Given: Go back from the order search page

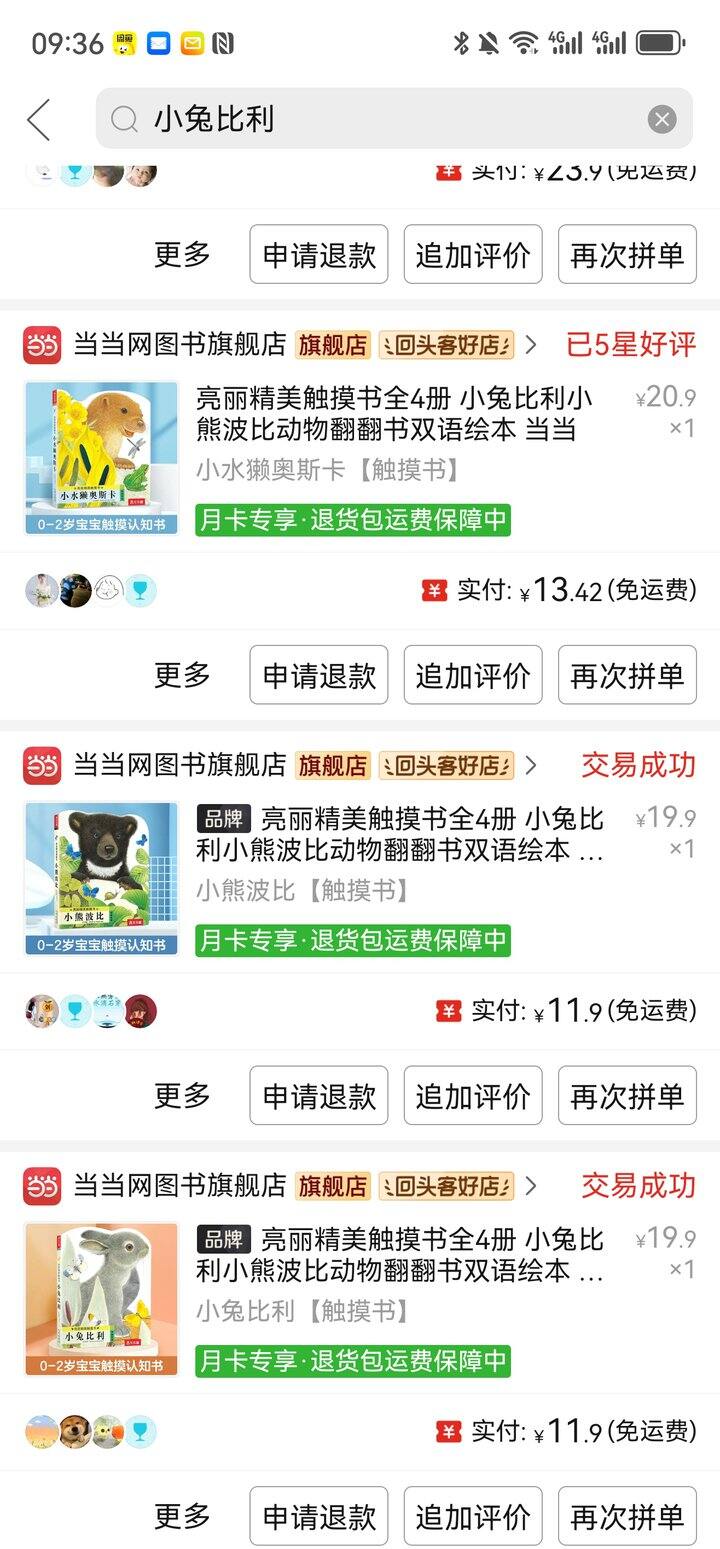Looking at the screenshot, I should tap(39, 120).
